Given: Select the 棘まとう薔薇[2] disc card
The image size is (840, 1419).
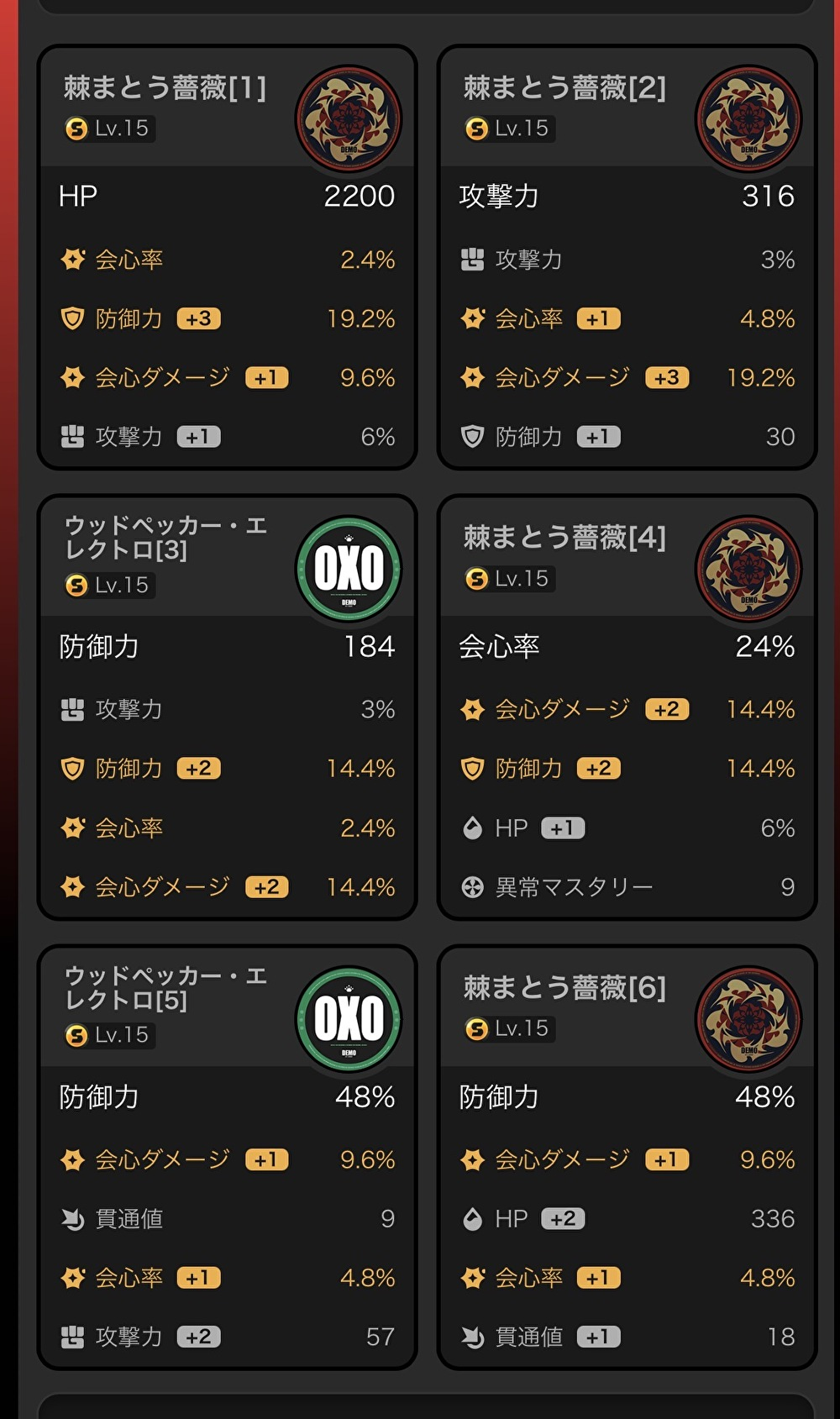Looking at the screenshot, I should (627, 257).
